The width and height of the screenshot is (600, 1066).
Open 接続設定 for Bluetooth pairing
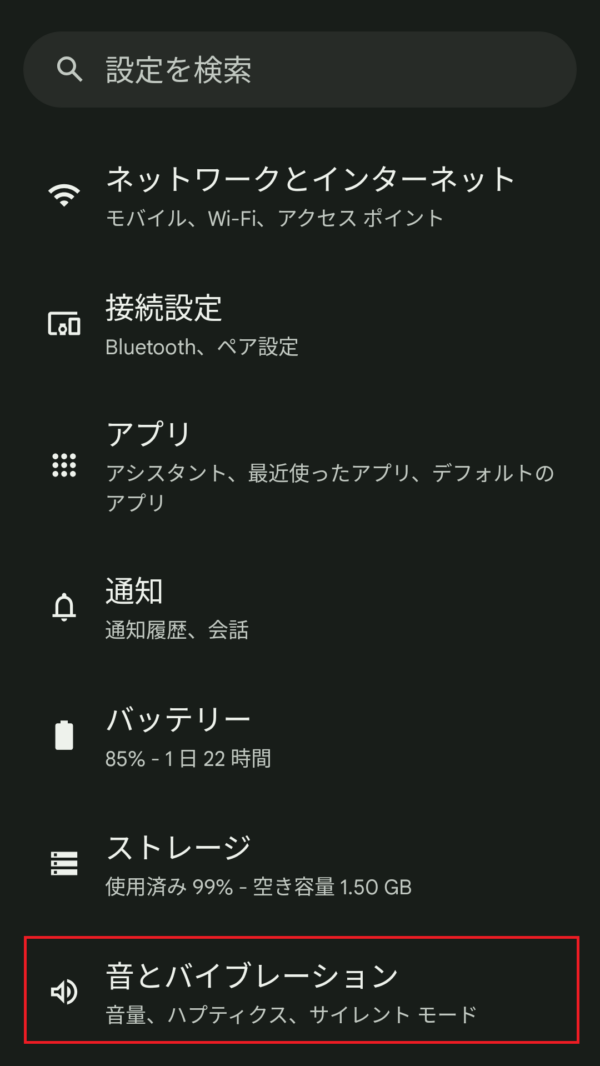300,324
